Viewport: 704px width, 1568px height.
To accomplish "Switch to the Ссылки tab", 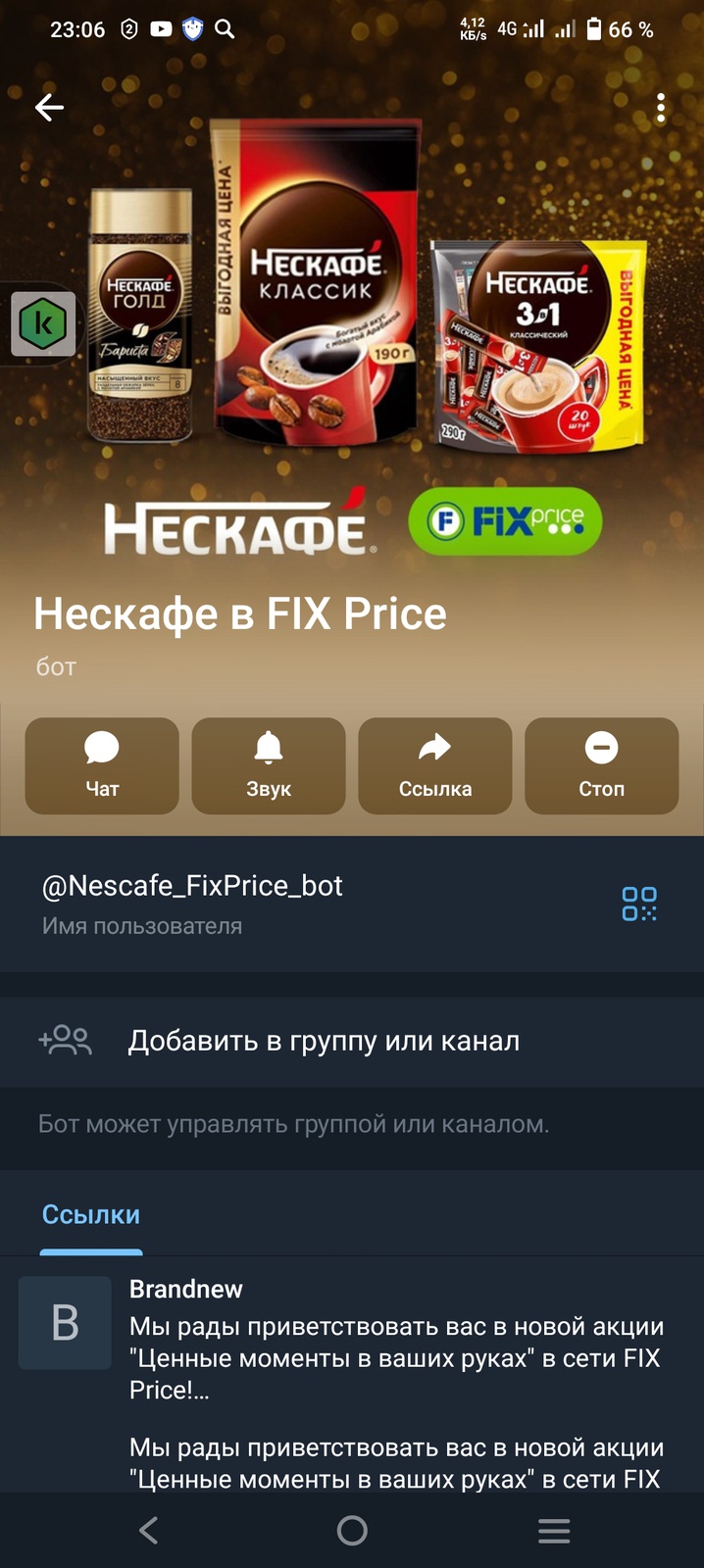I will [91, 1214].
